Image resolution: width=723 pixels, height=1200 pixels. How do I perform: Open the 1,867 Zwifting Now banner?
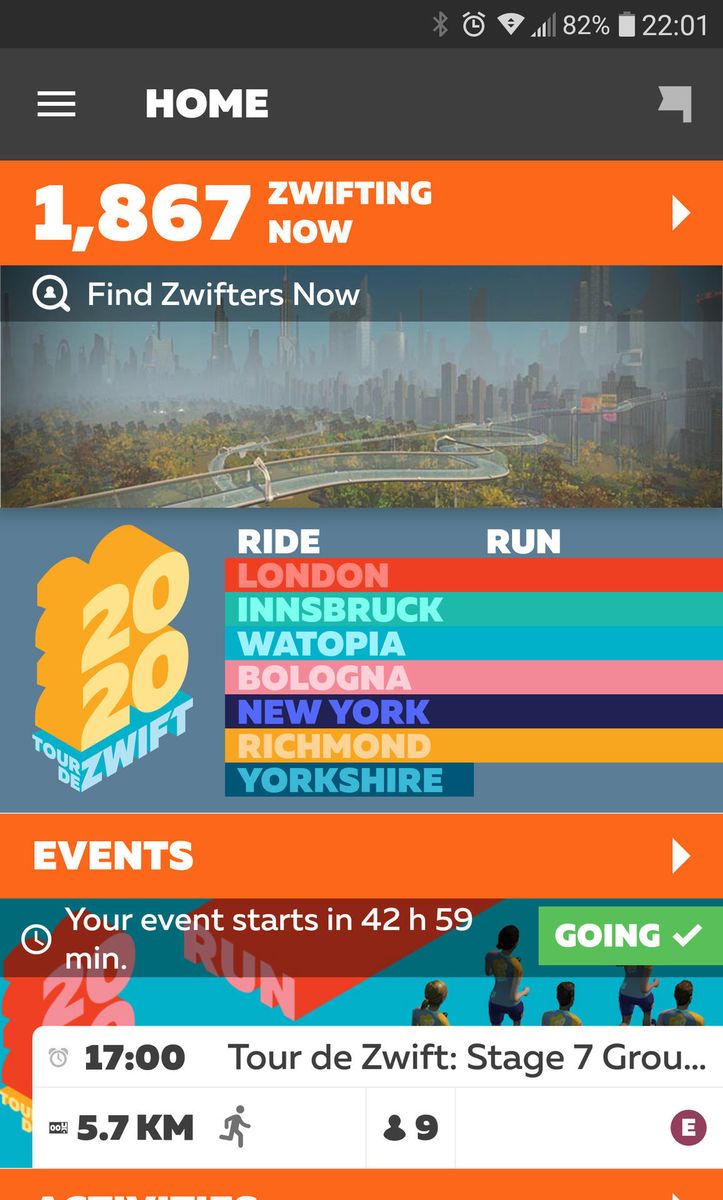click(361, 212)
